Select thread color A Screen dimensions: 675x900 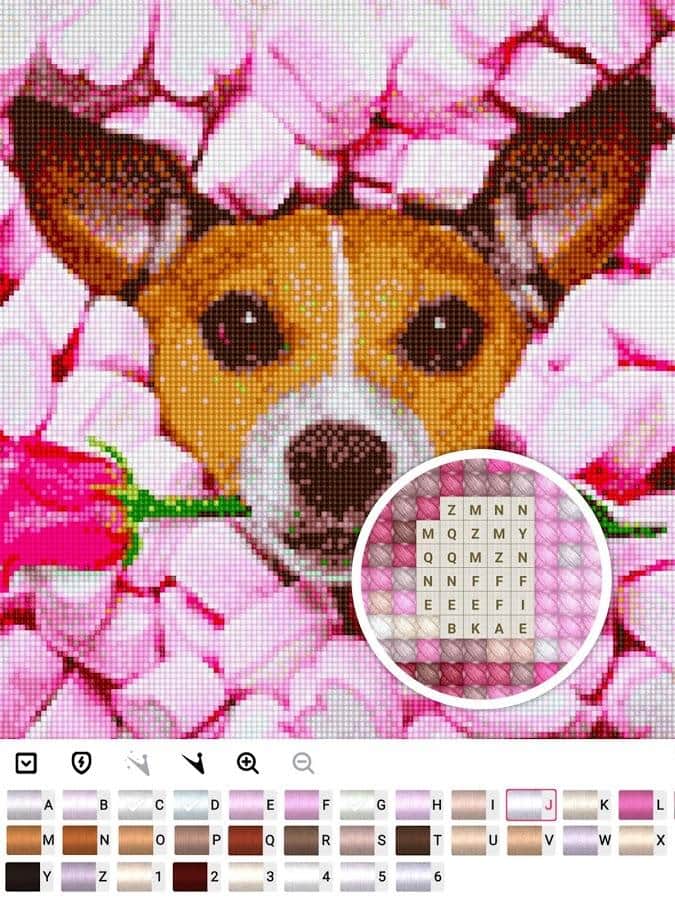coord(30,804)
